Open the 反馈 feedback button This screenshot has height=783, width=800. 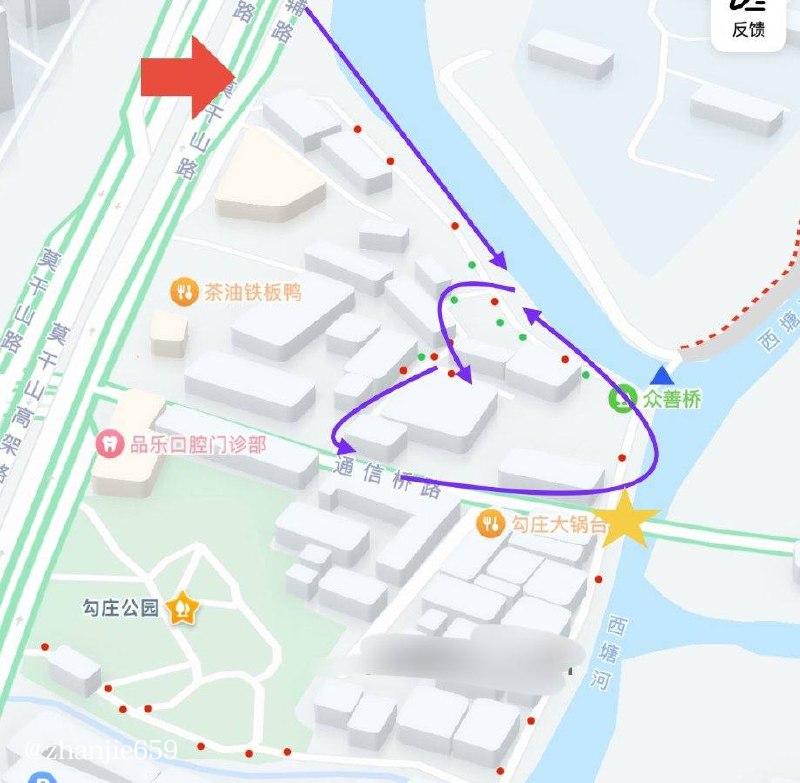click(x=748, y=20)
